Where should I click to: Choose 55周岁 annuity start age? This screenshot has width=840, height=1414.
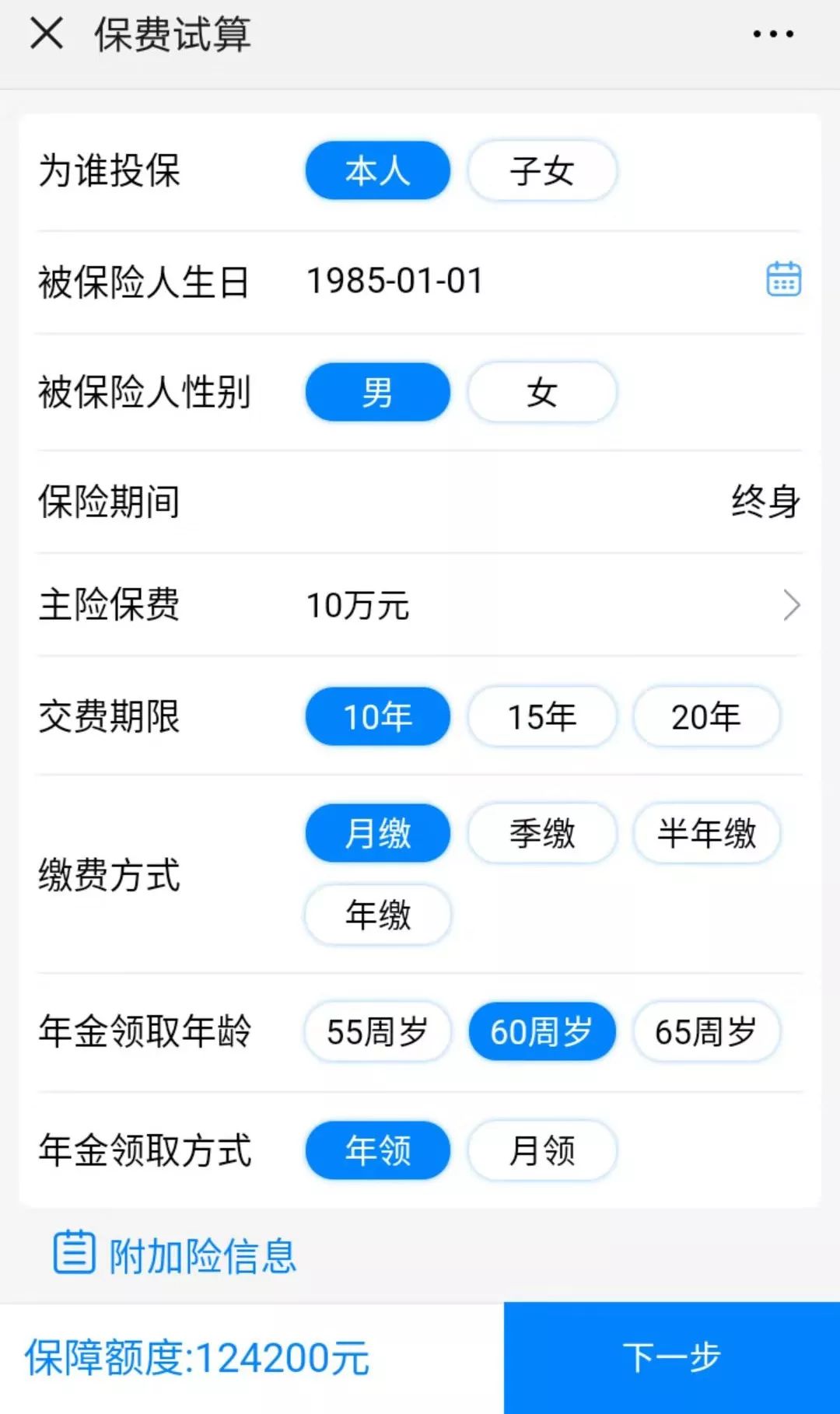pos(378,1032)
